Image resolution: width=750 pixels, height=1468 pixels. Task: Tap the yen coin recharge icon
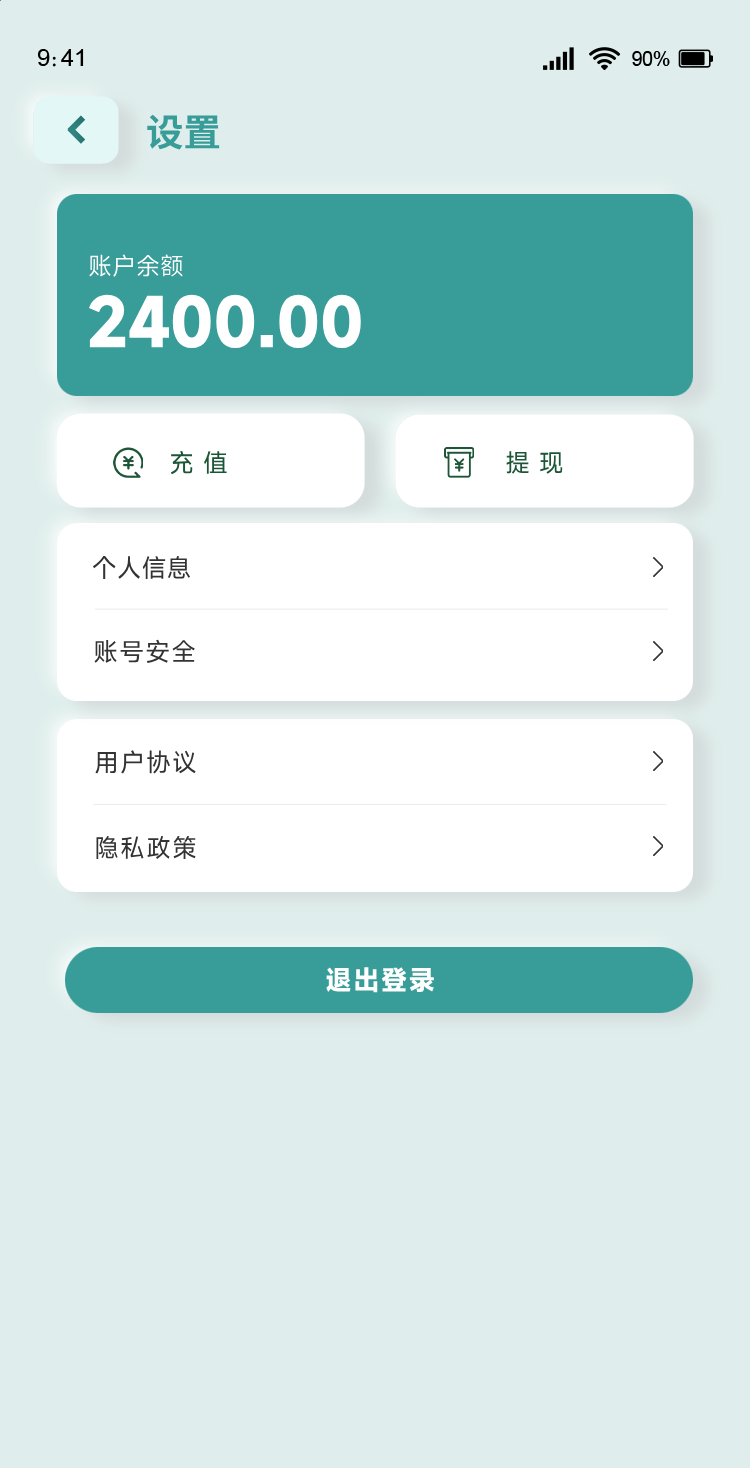pos(129,462)
